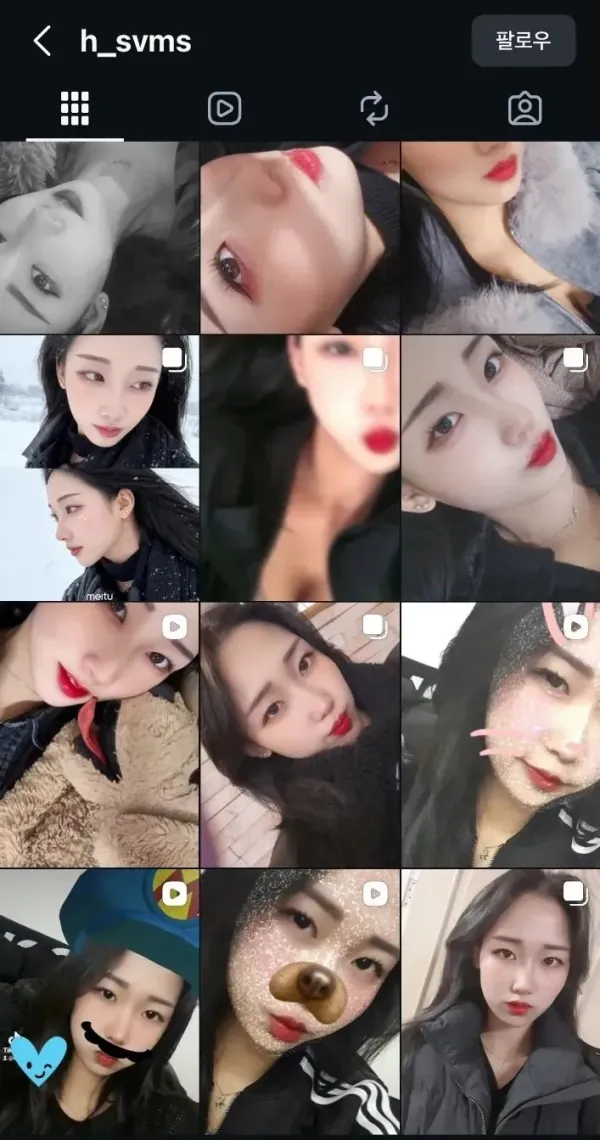The image size is (600, 1140).
Task: Open the tagged photos tab
Action: pos(524,108)
